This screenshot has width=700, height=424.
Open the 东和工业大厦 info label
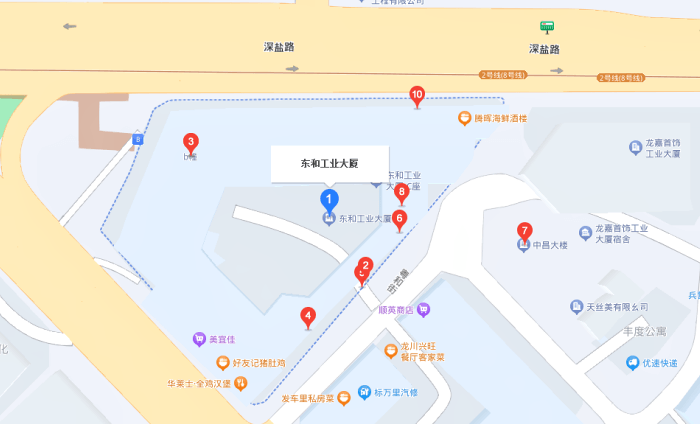tap(329, 163)
